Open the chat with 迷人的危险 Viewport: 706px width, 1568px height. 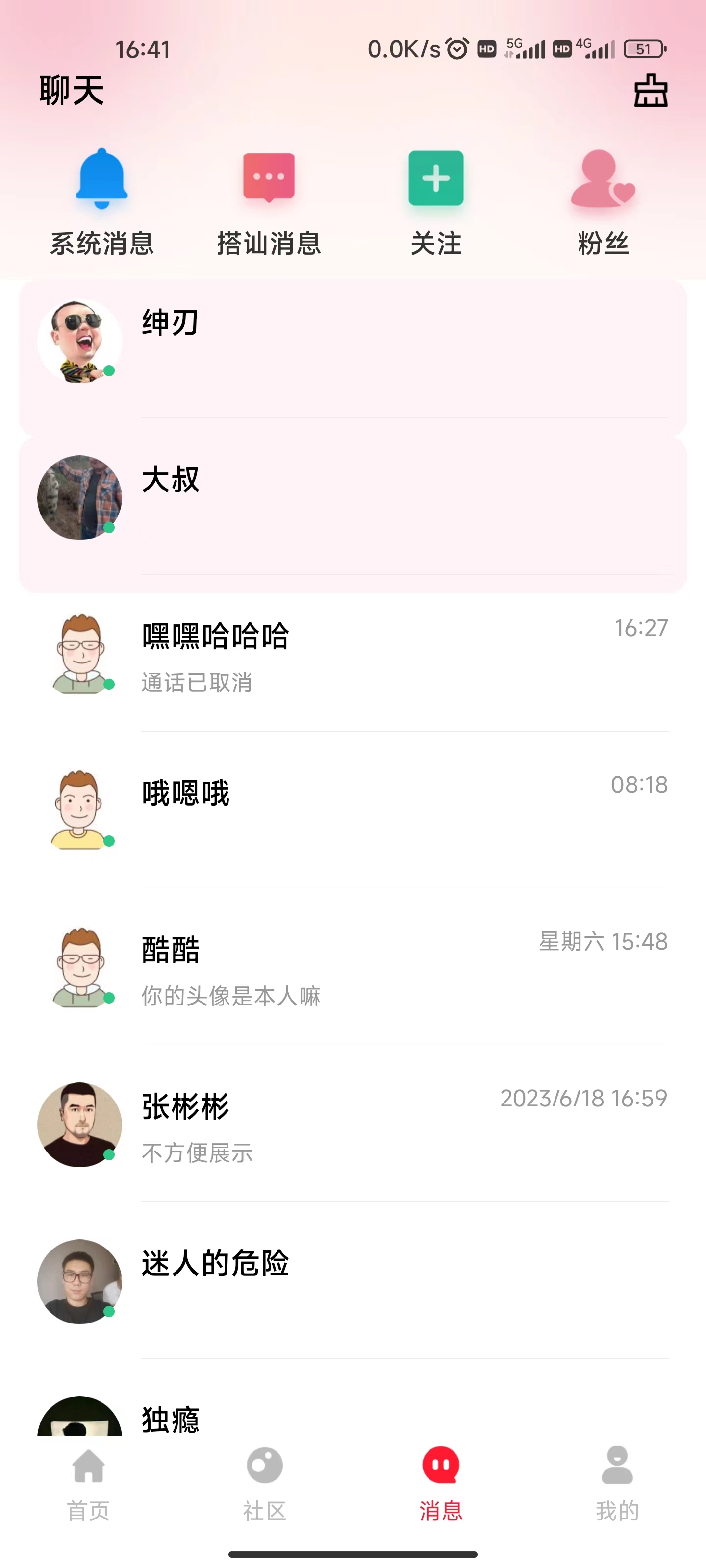pos(353,1281)
